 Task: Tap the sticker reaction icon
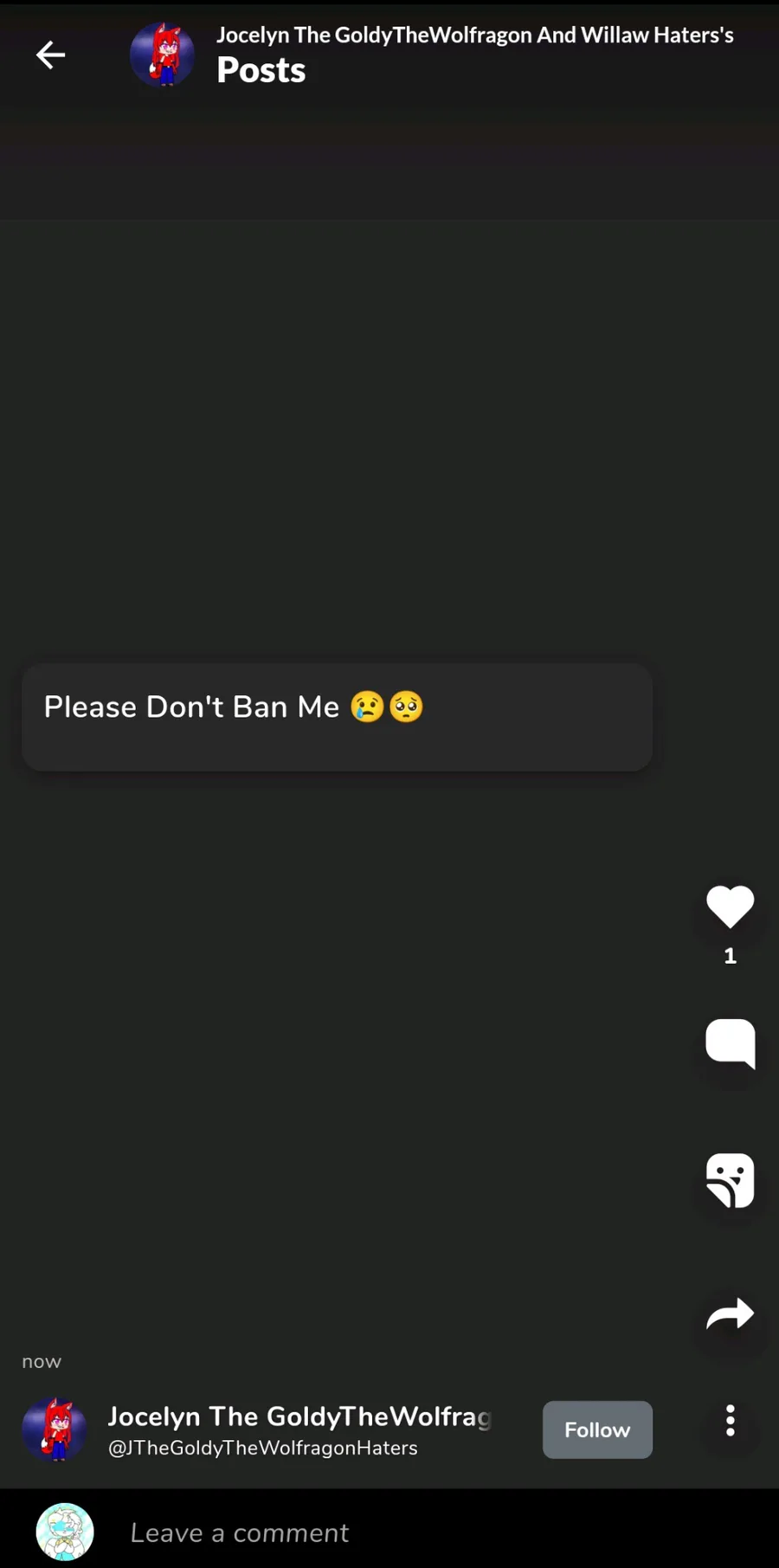[x=730, y=1180]
